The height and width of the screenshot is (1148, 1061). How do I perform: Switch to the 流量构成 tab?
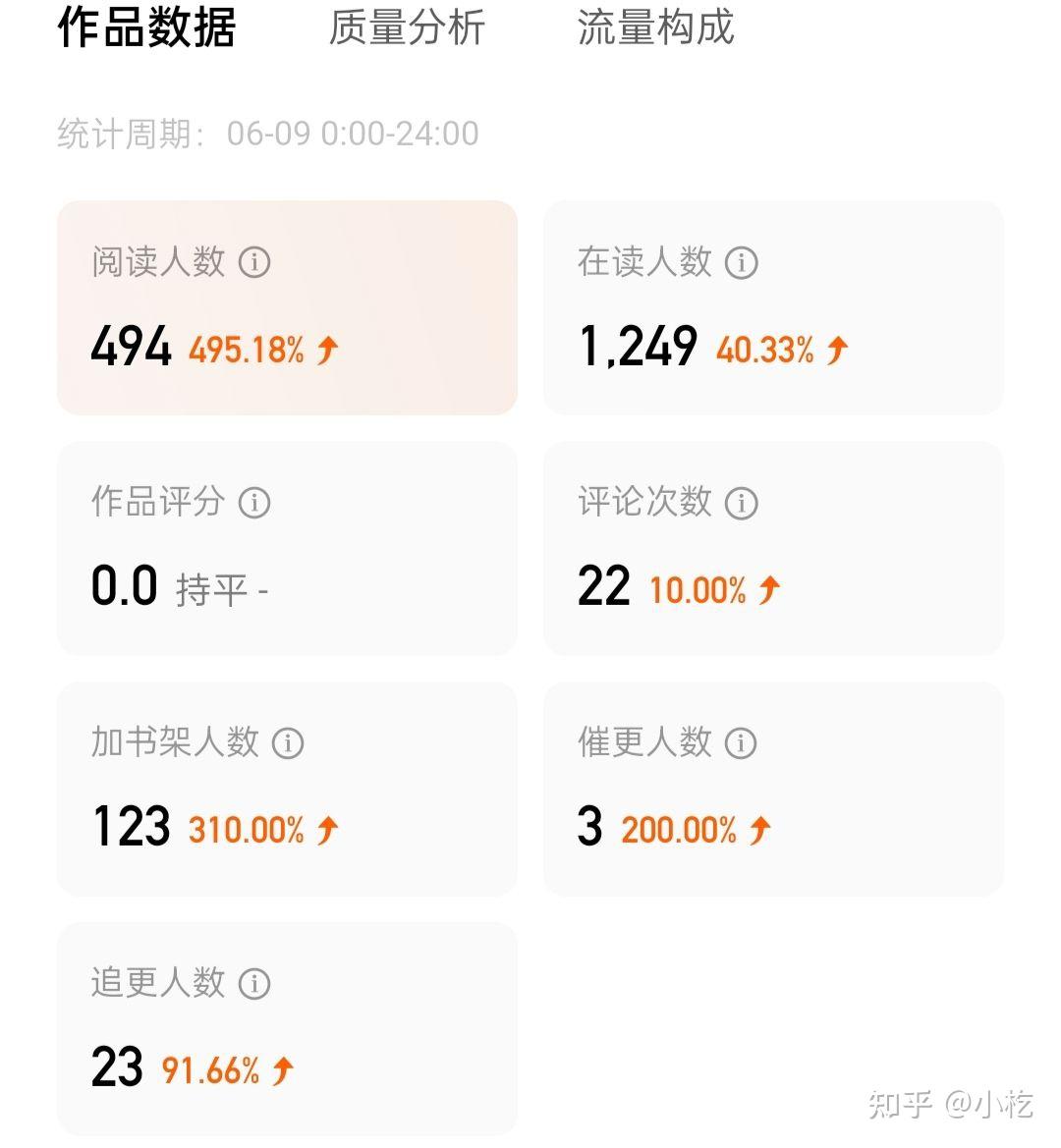pos(655,27)
